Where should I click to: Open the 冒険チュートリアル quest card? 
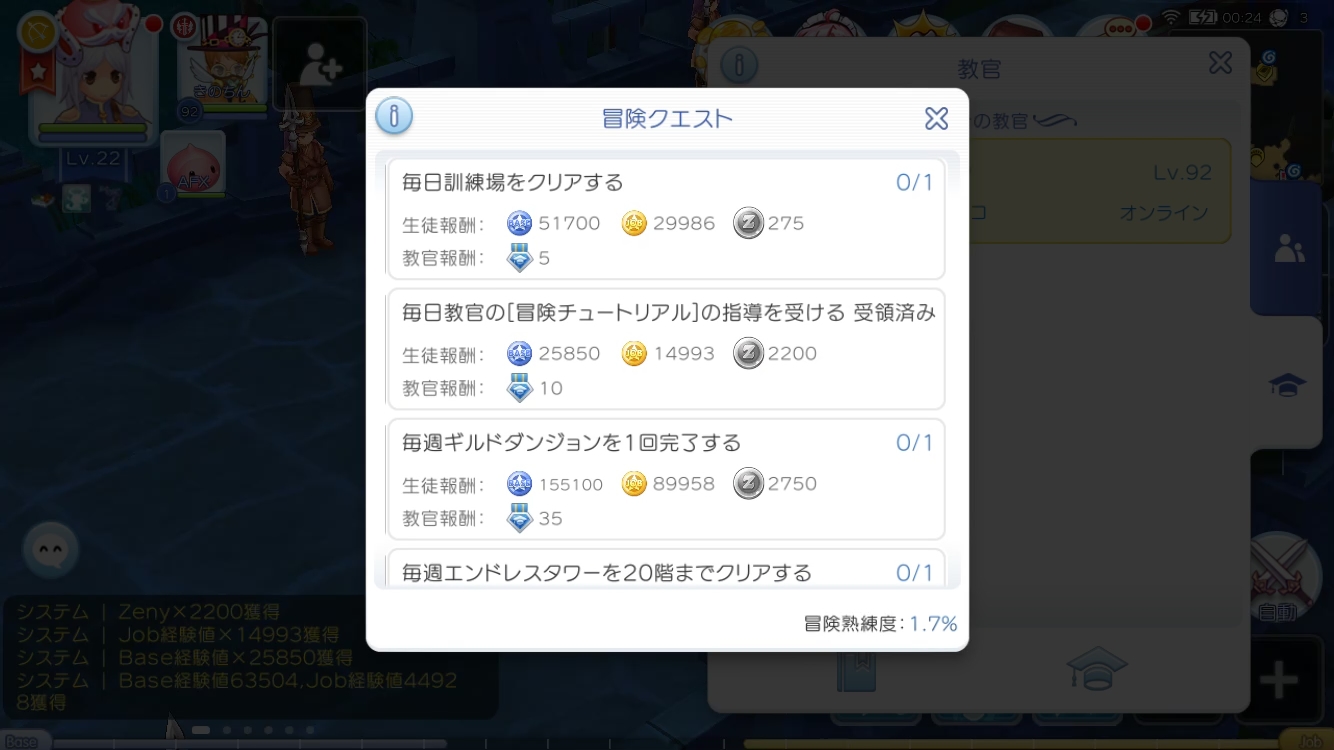click(x=666, y=349)
